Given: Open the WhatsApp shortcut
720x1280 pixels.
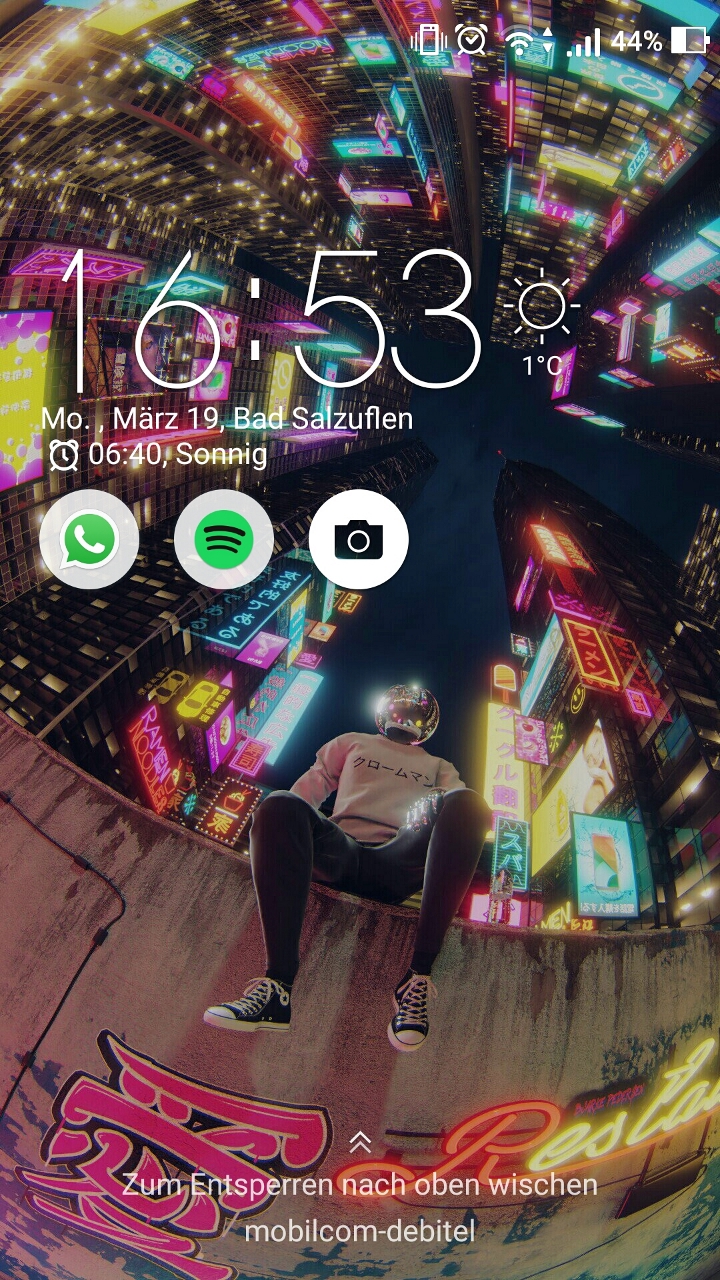Looking at the screenshot, I should 89,540.
